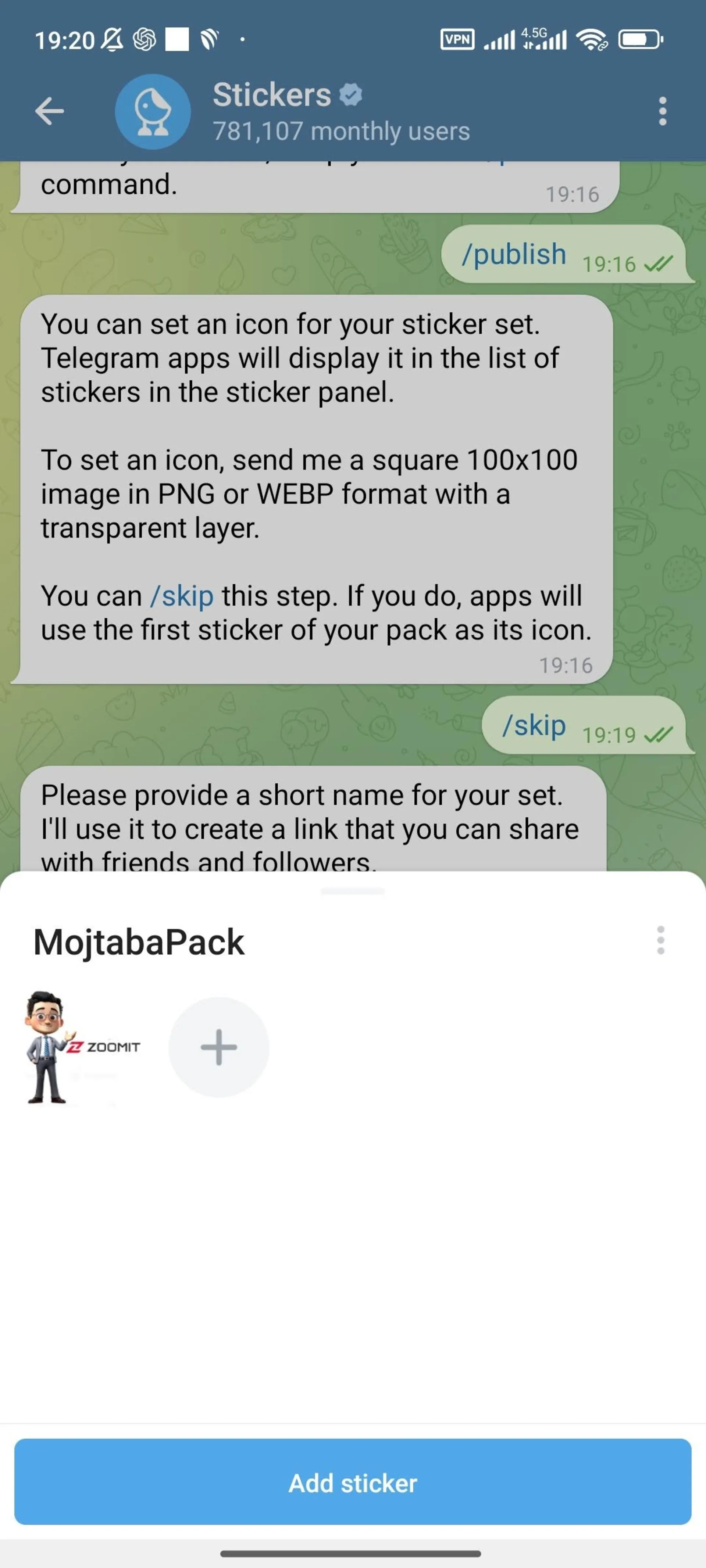Tap the /skip command link in message
The width and height of the screenshot is (706, 1568).
pos(182,596)
